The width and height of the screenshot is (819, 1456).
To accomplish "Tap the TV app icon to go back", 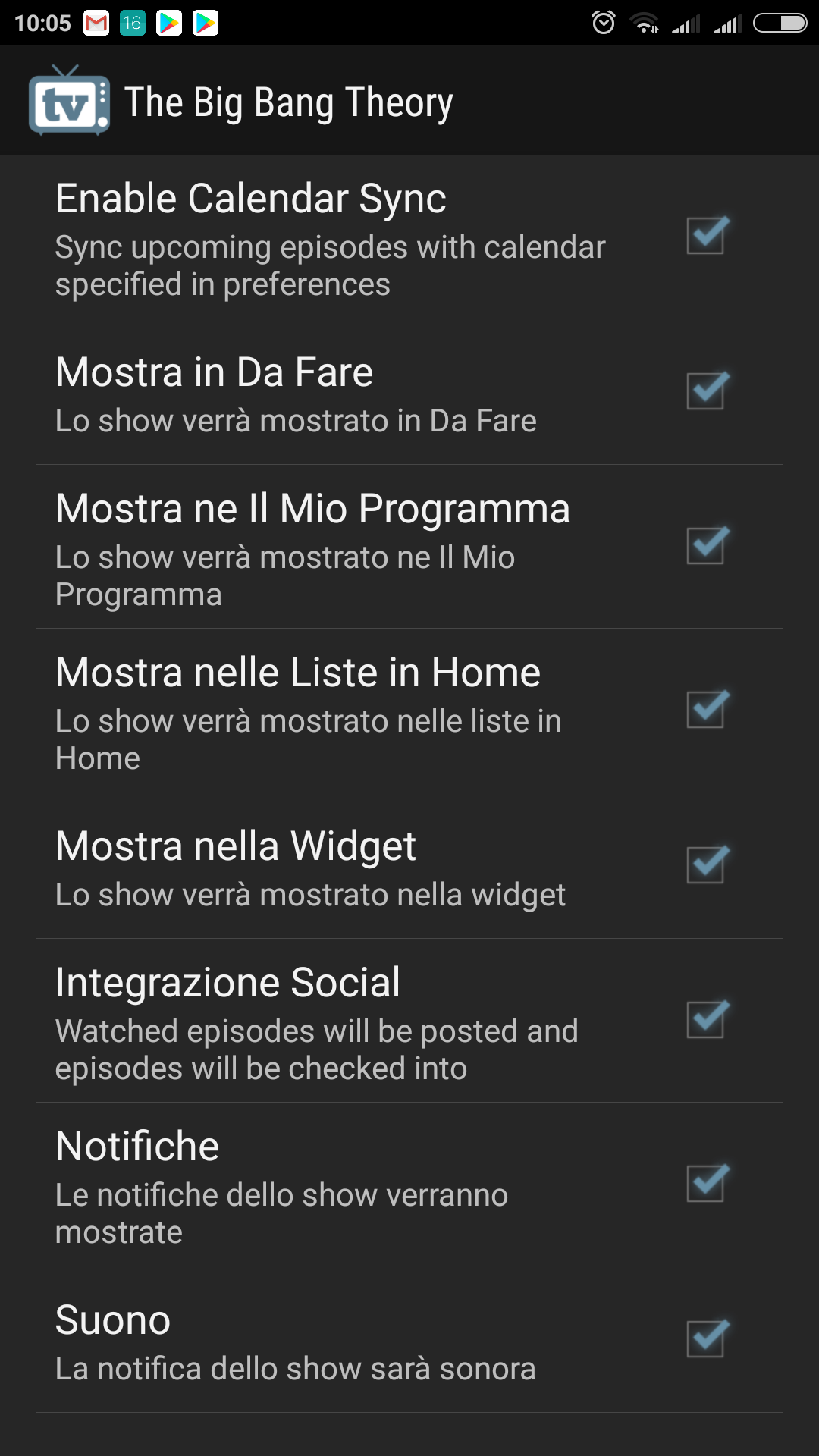I will point(69,101).
